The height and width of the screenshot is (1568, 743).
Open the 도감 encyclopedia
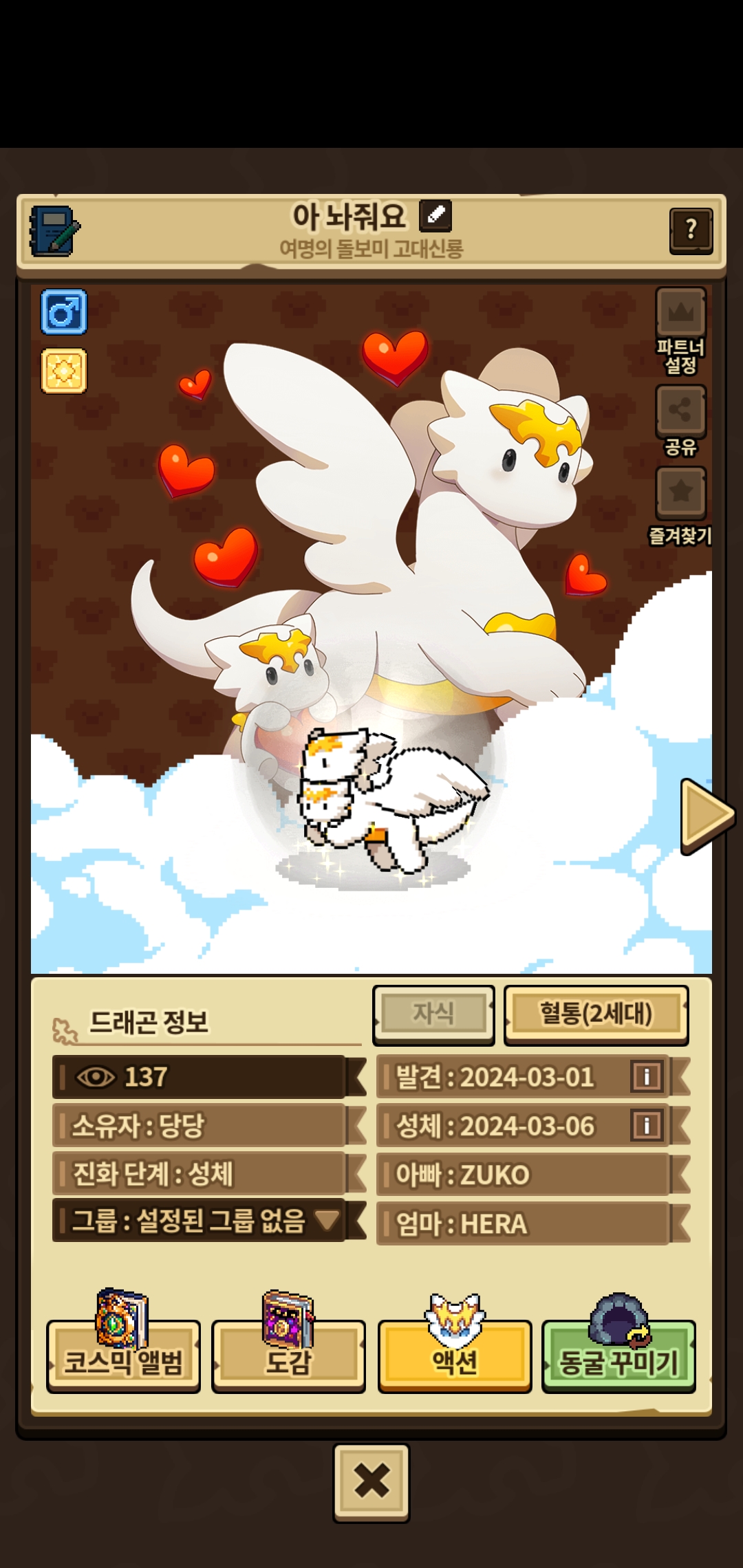(x=288, y=1355)
